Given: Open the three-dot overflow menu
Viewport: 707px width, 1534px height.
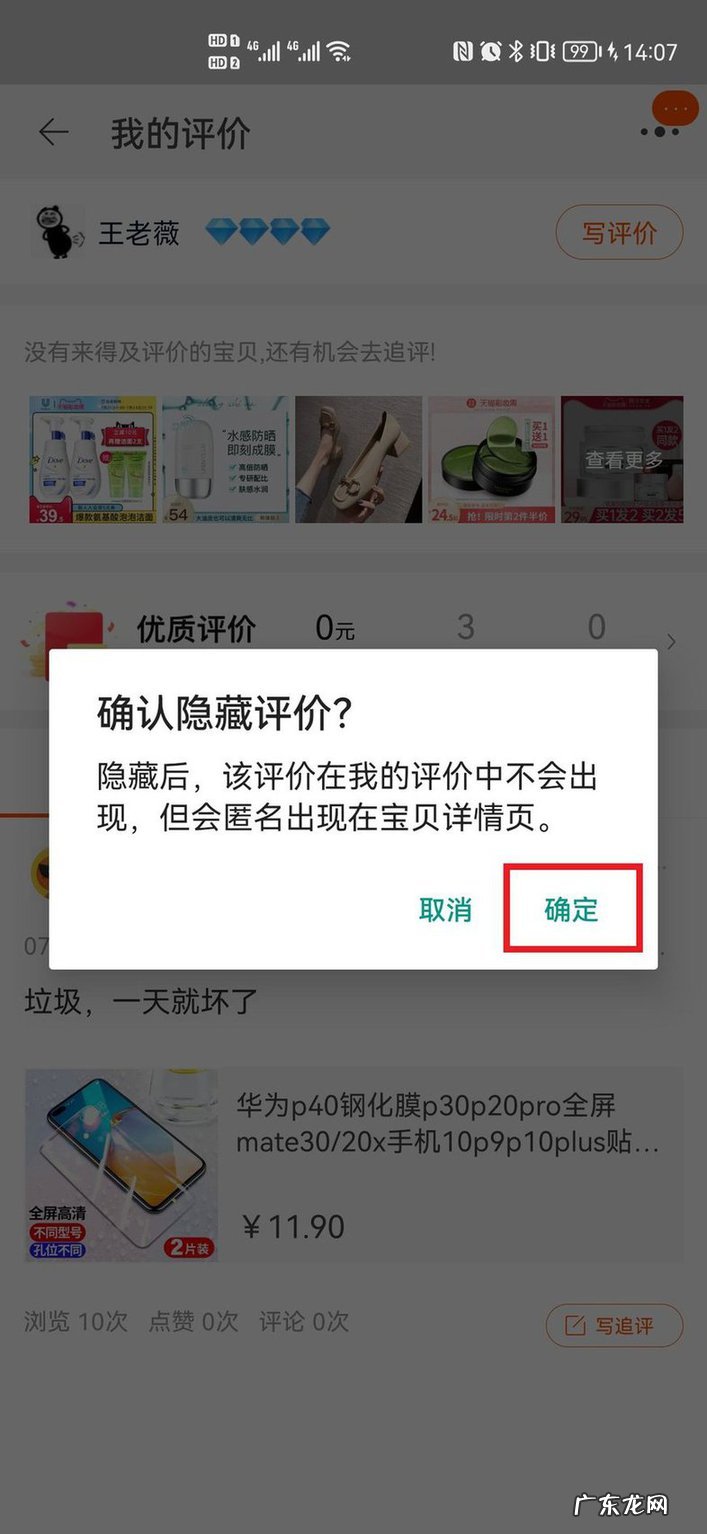Looking at the screenshot, I should [660, 131].
